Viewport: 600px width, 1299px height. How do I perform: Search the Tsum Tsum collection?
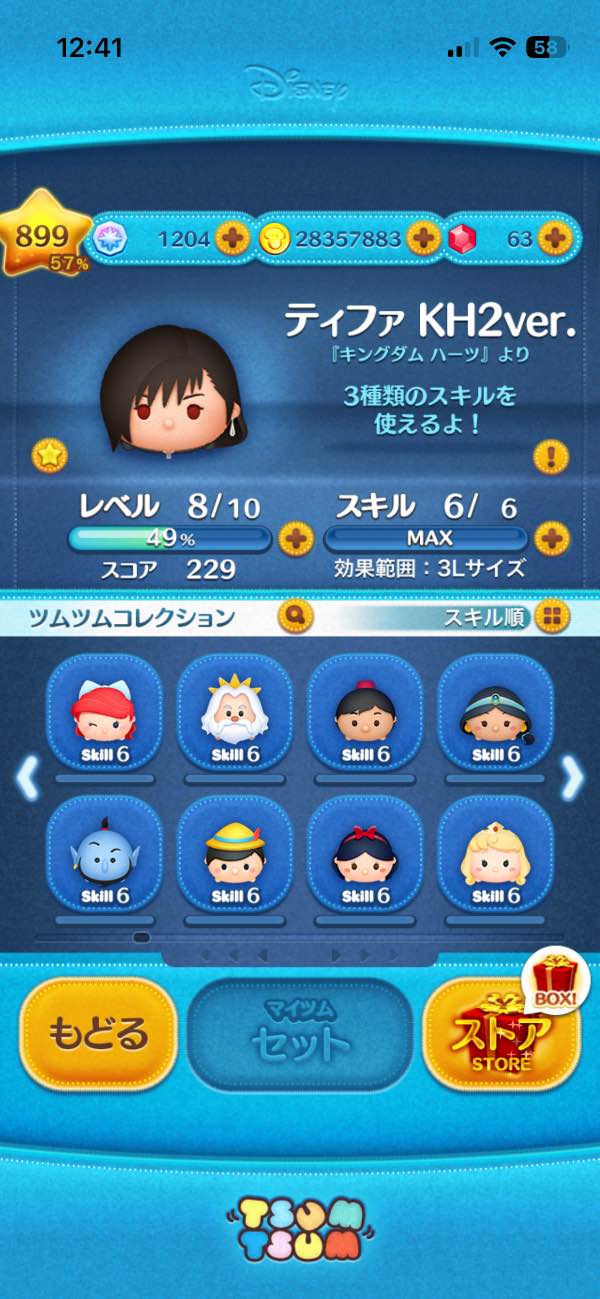295,616
